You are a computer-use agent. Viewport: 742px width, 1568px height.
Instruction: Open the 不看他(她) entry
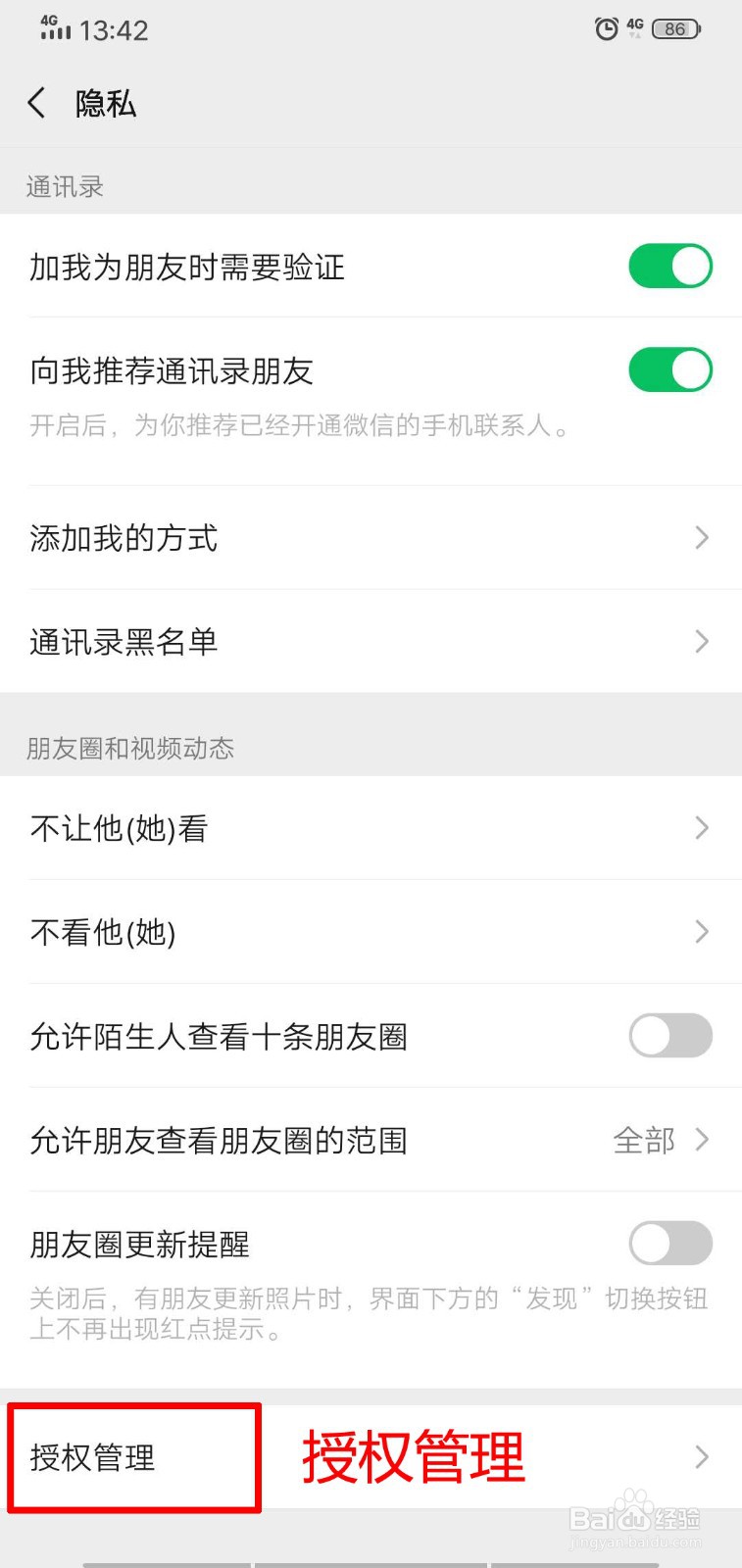tap(371, 932)
